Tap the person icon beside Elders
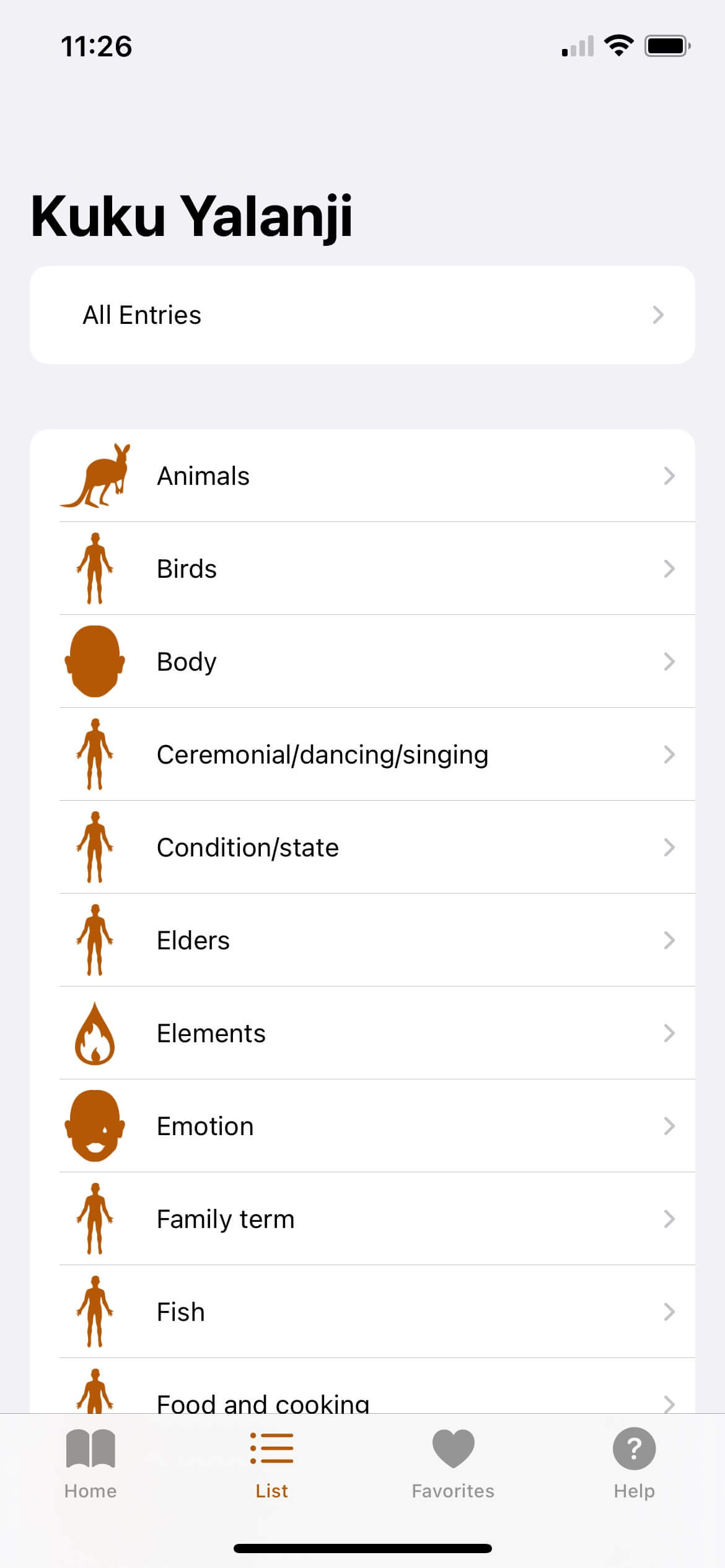The width and height of the screenshot is (725, 1568). (94, 940)
